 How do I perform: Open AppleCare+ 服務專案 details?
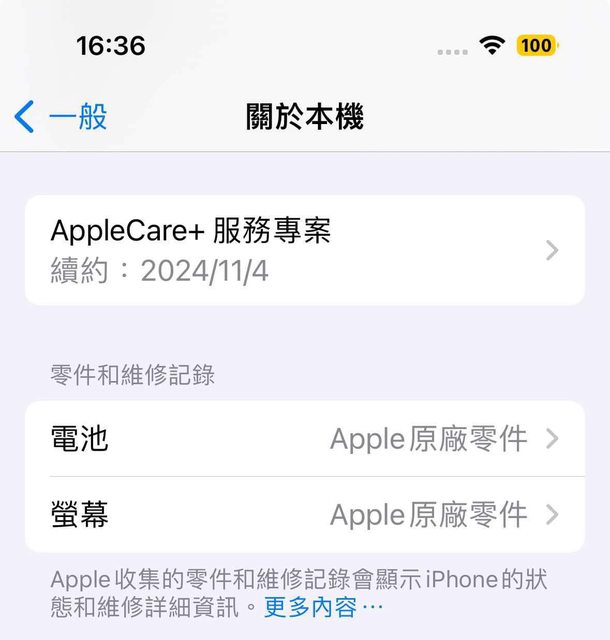tap(304, 250)
